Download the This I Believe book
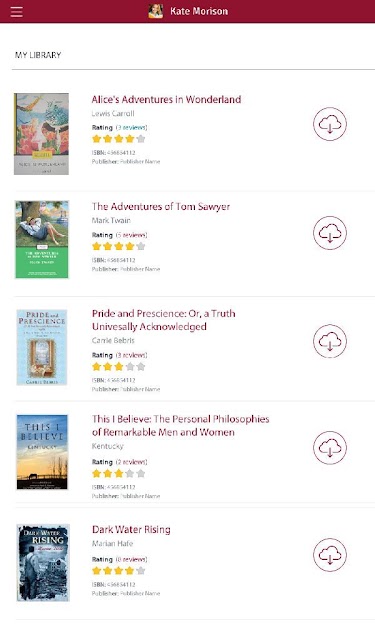 (x=330, y=448)
